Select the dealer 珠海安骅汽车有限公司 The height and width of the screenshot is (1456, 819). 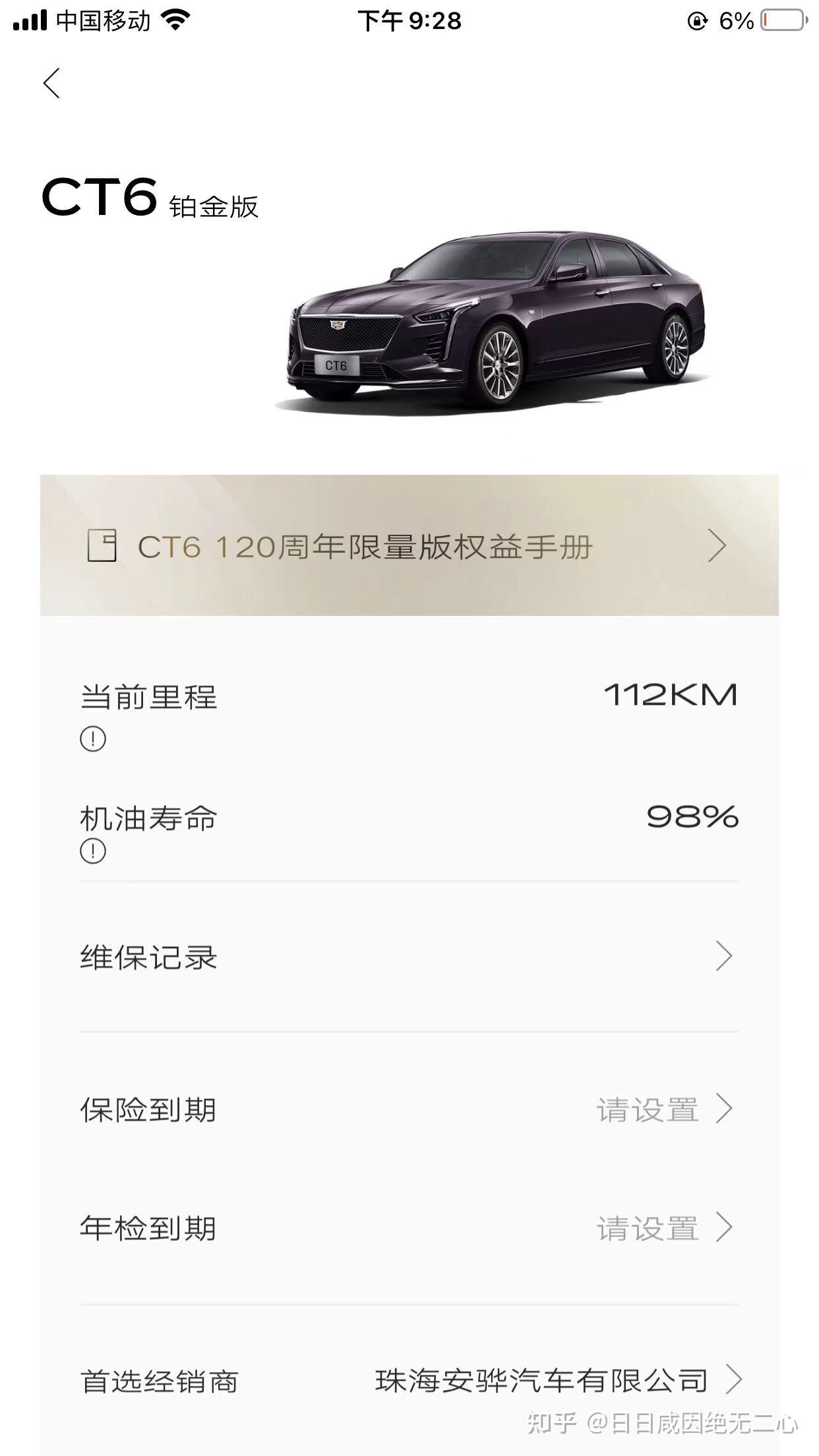coord(542,1378)
